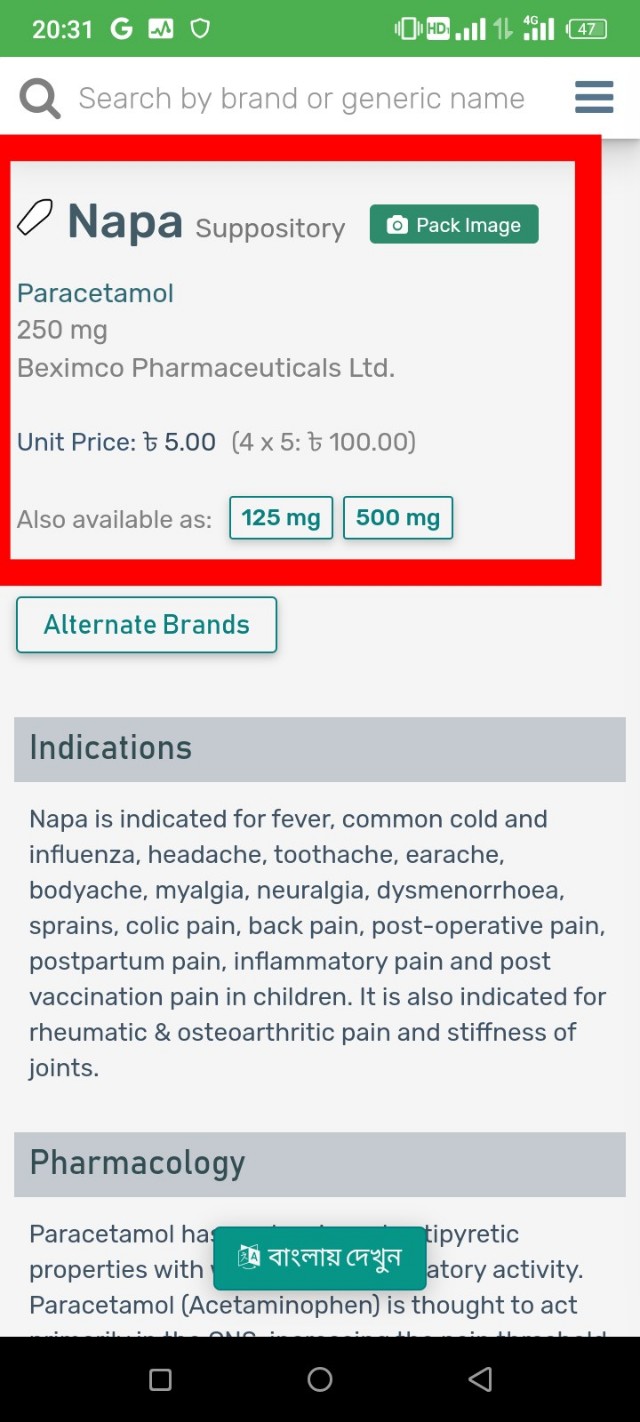The height and width of the screenshot is (1422, 640).
Task: Open the Paracetamol generic link
Action: (x=95, y=293)
